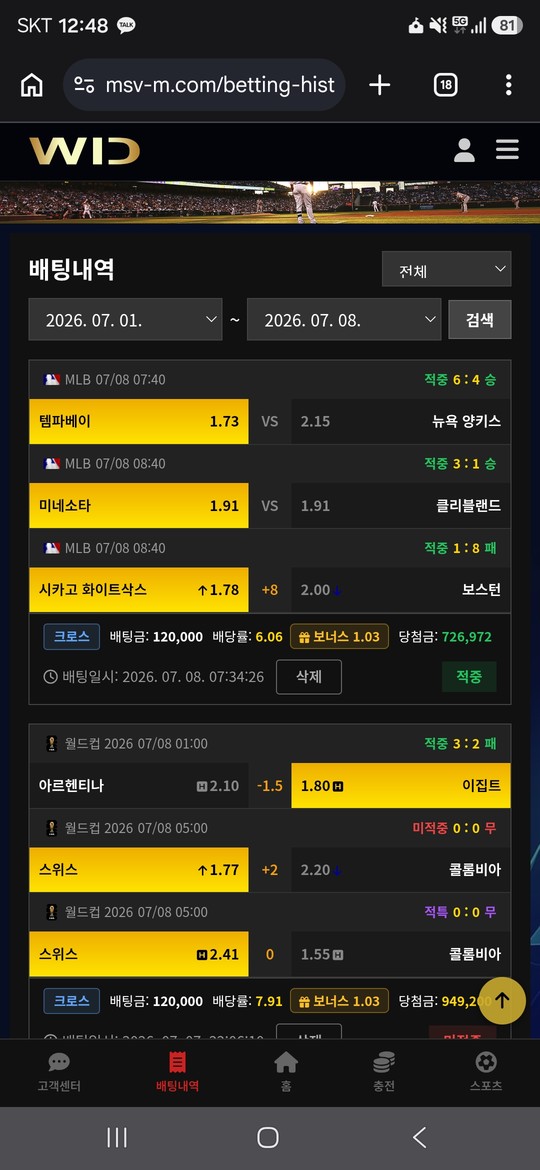540x1170 pixels.
Task: Change the end date 2026. 07. 08.
Action: (x=344, y=319)
